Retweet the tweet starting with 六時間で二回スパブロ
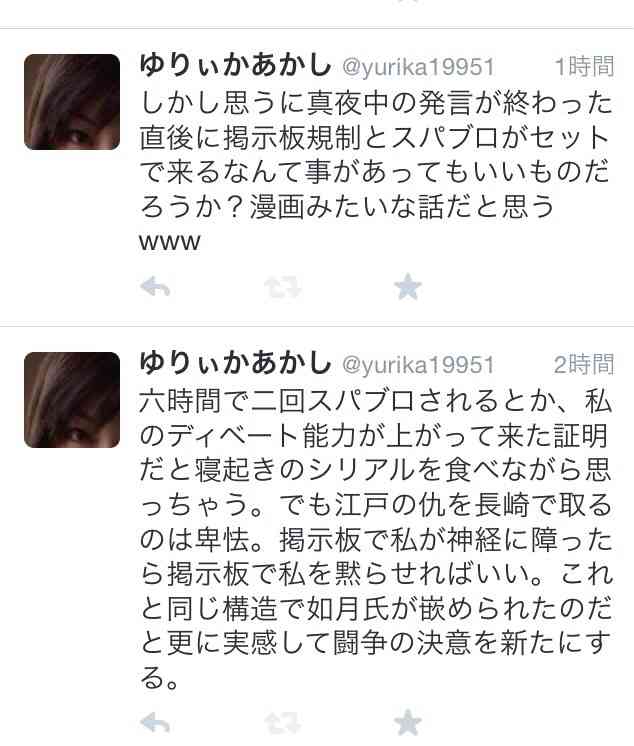This screenshot has height=746, width=634. (x=281, y=723)
